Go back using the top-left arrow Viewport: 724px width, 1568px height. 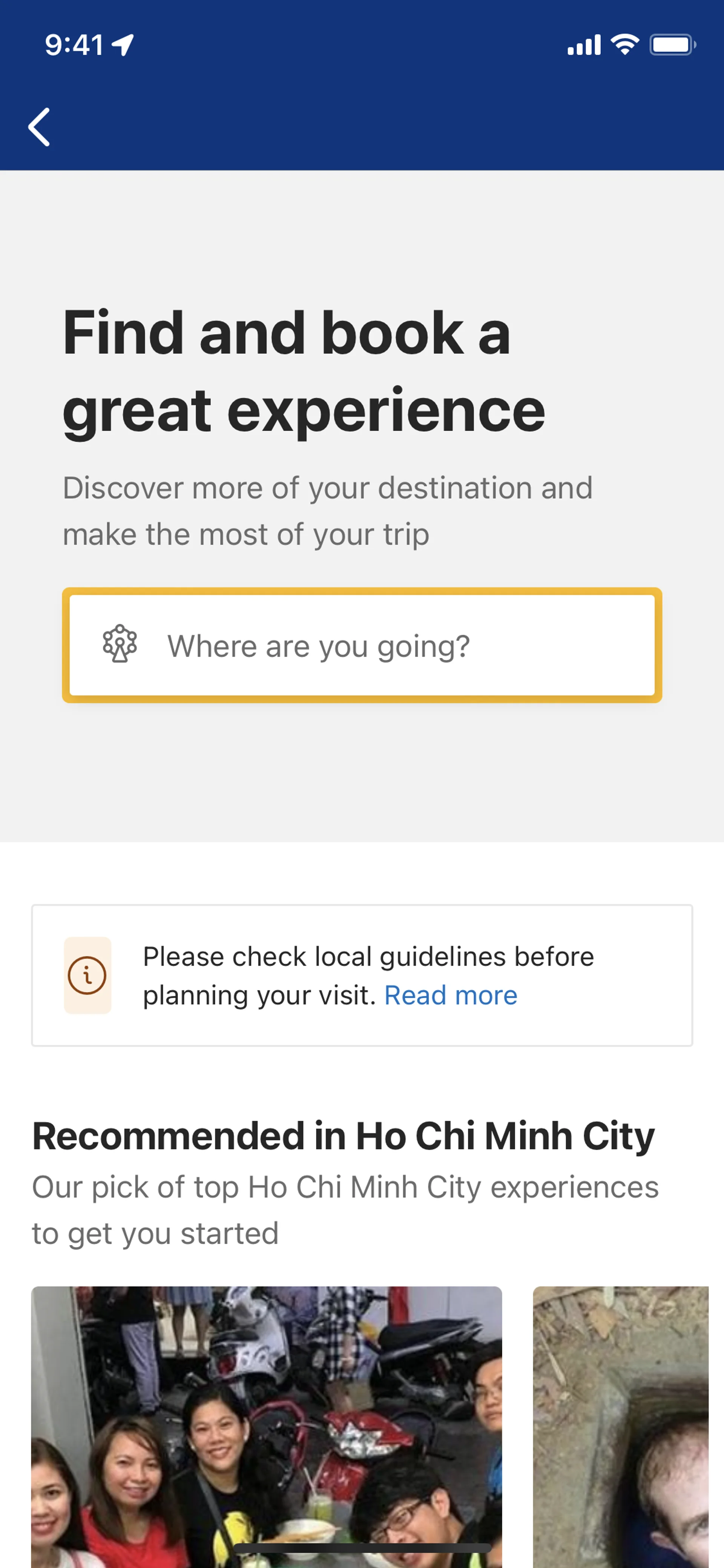tap(39, 127)
